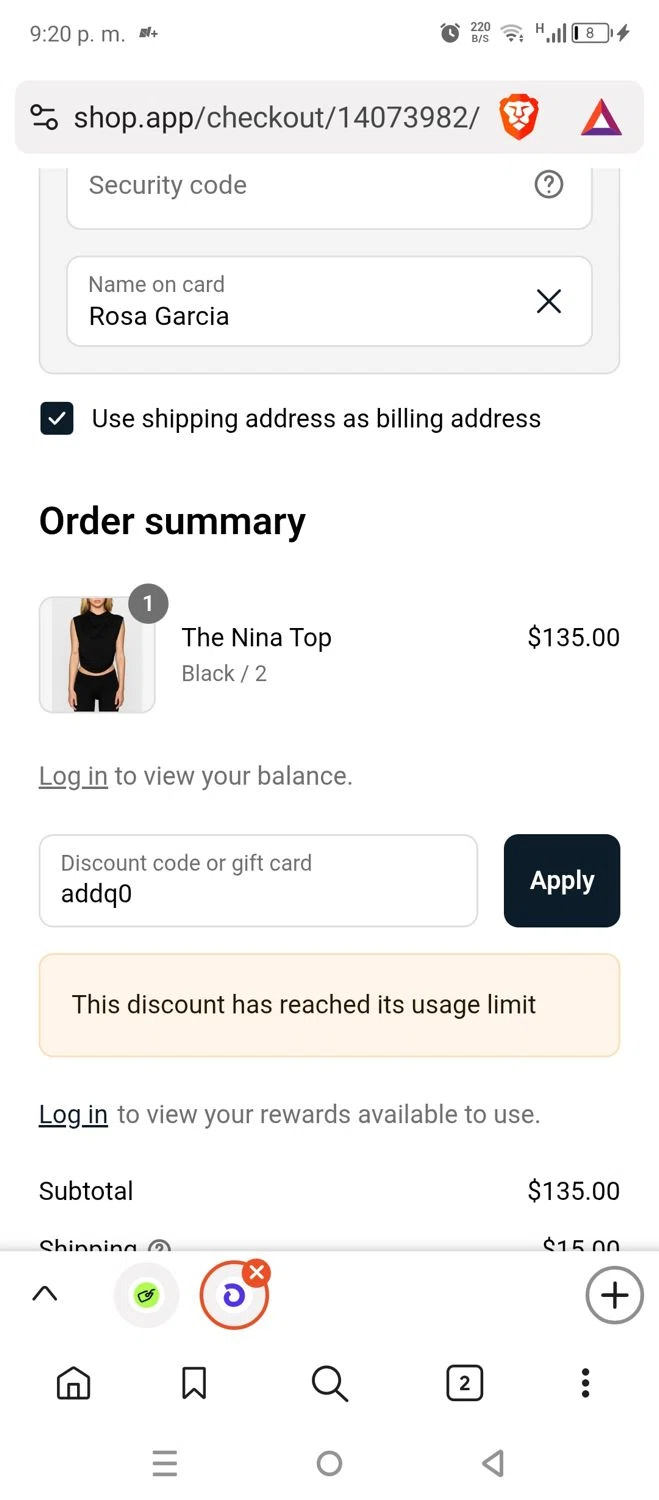Open site settings icon in address bar

click(44, 118)
